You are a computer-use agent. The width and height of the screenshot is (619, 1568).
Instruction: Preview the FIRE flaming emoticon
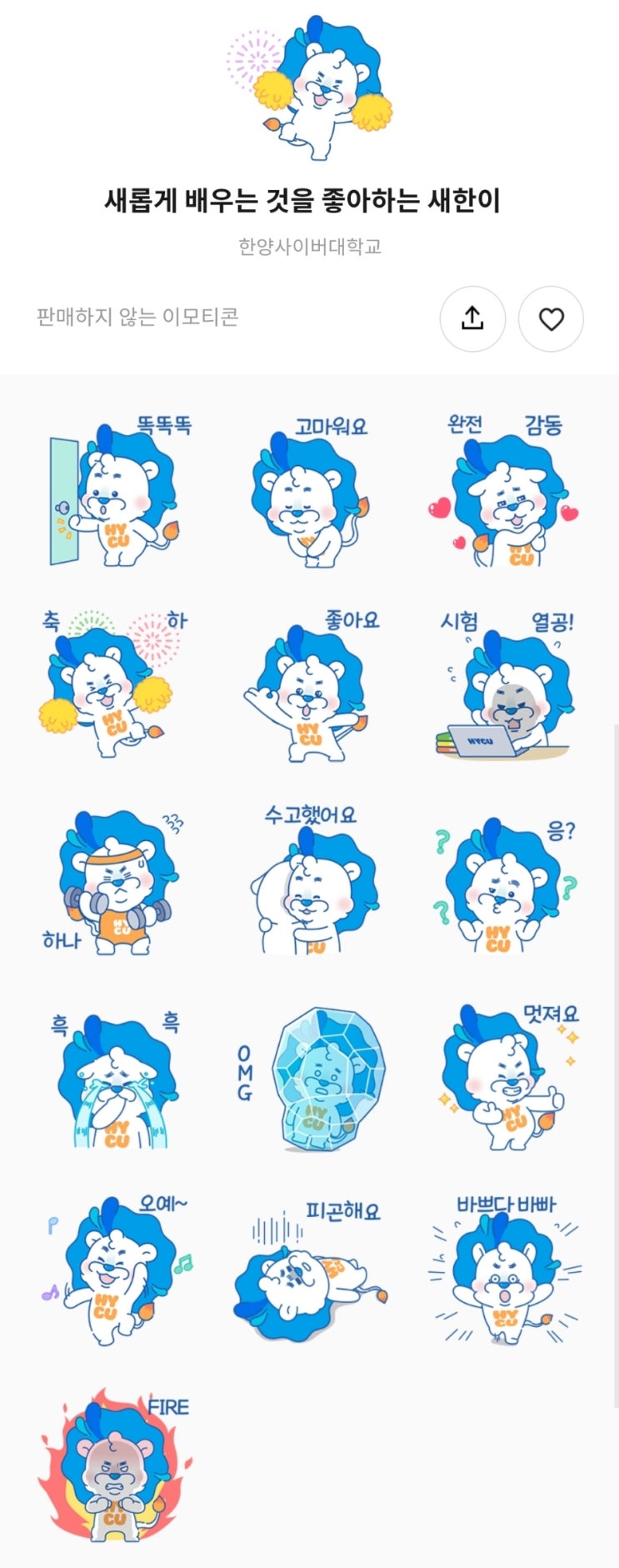[x=115, y=1467]
